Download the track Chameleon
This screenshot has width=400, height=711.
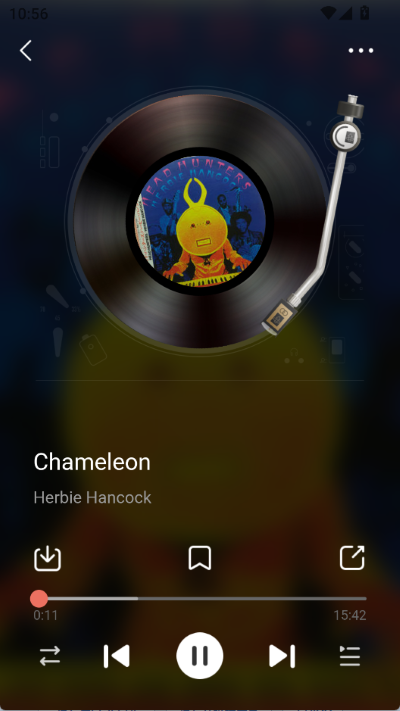coord(48,559)
